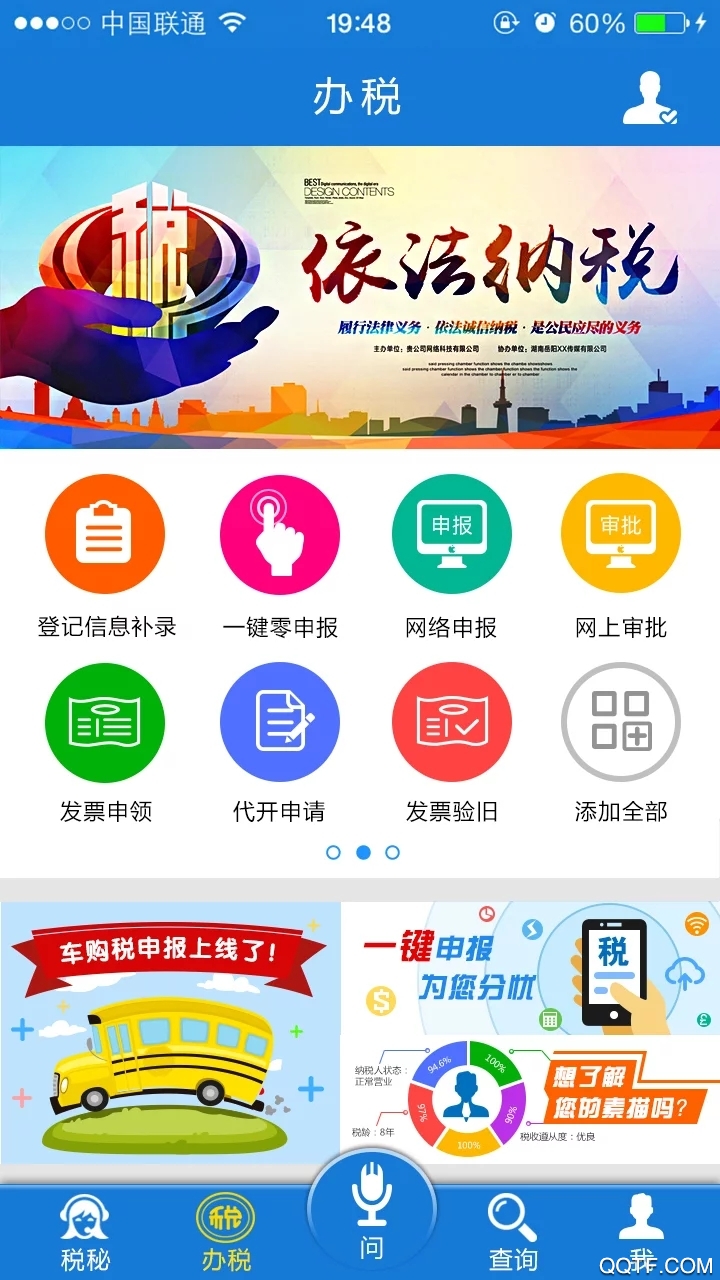Image resolution: width=720 pixels, height=1280 pixels.
Task: Tap 添加全部 add-all icon
Action: (621, 720)
